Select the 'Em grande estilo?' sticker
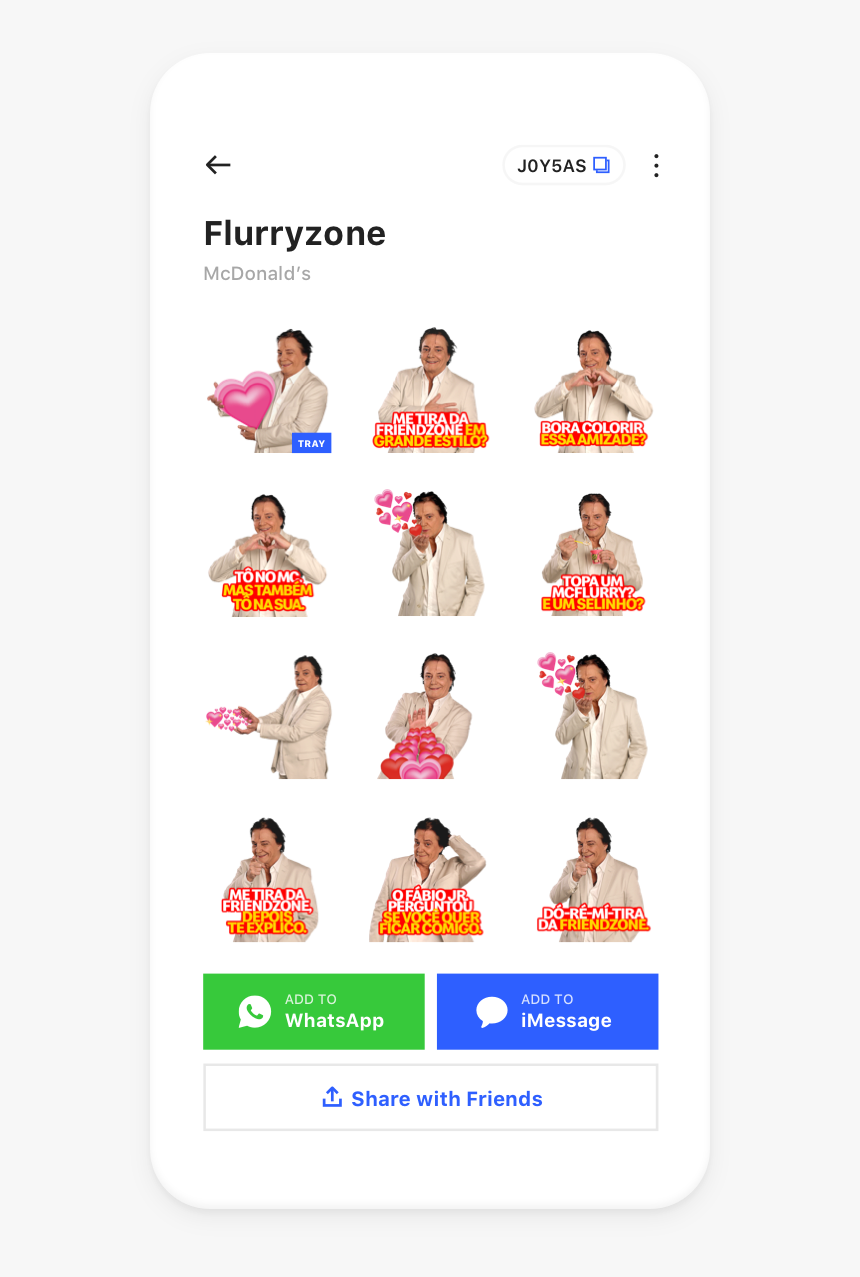 (431, 391)
